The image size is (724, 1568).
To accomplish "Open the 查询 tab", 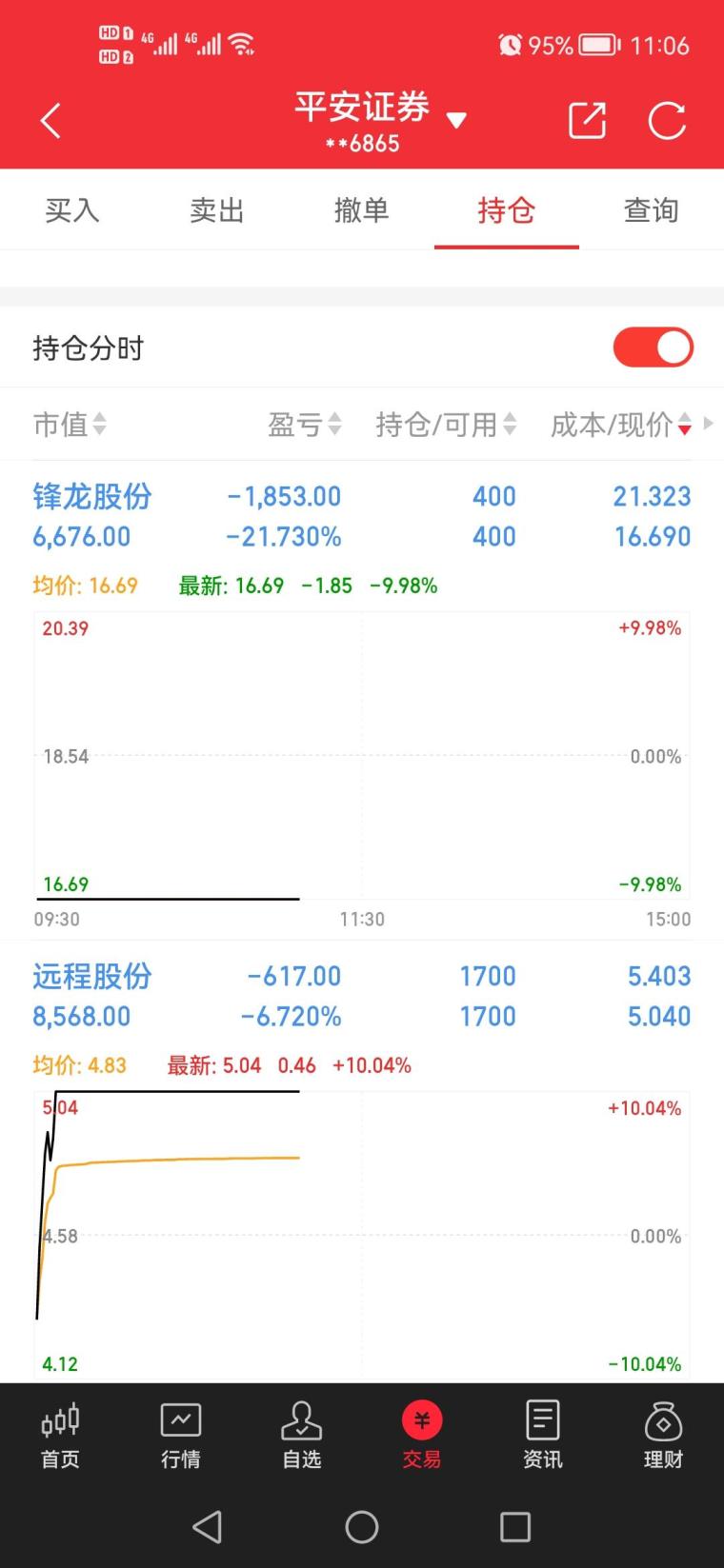I will click(652, 210).
